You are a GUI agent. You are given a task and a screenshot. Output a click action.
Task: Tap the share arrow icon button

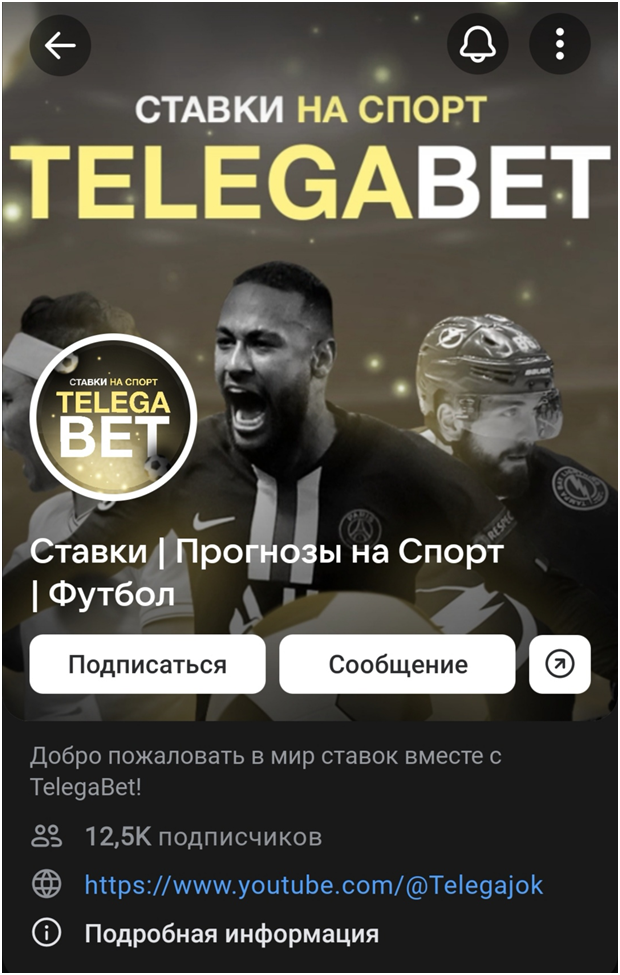(x=560, y=665)
